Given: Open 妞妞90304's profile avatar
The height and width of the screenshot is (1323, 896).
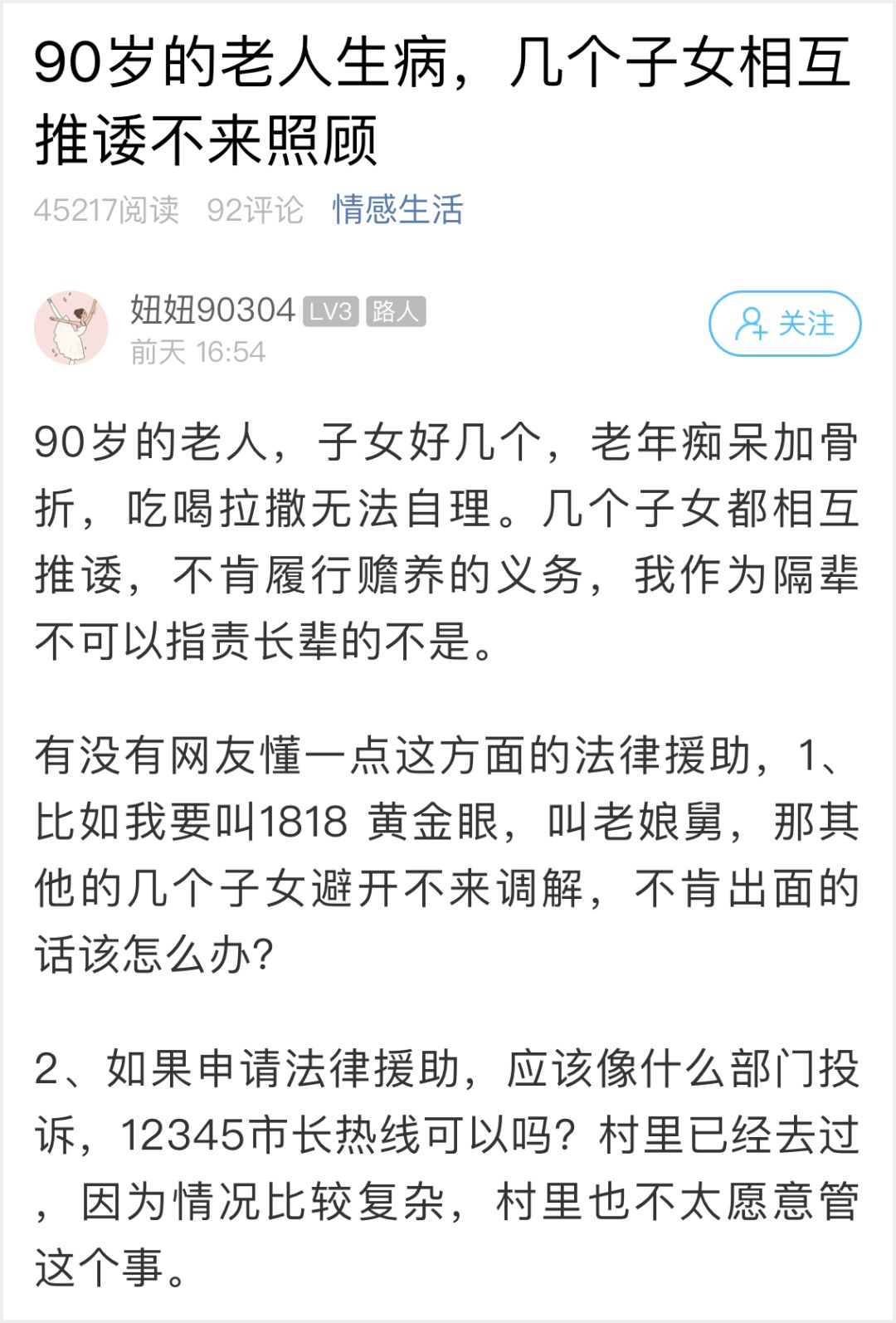Looking at the screenshot, I should click(x=71, y=328).
